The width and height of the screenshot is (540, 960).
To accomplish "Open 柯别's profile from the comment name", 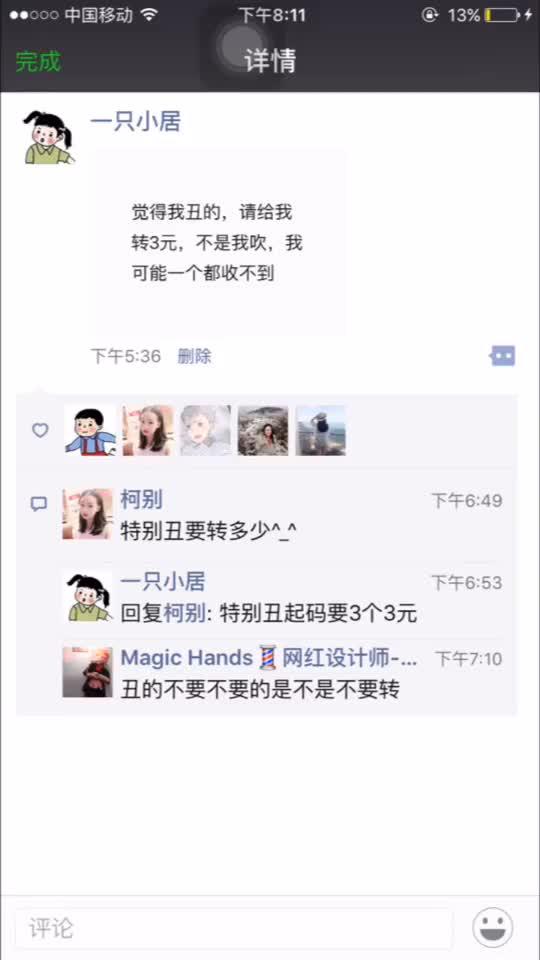I will pyautogui.click(x=141, y=500).
